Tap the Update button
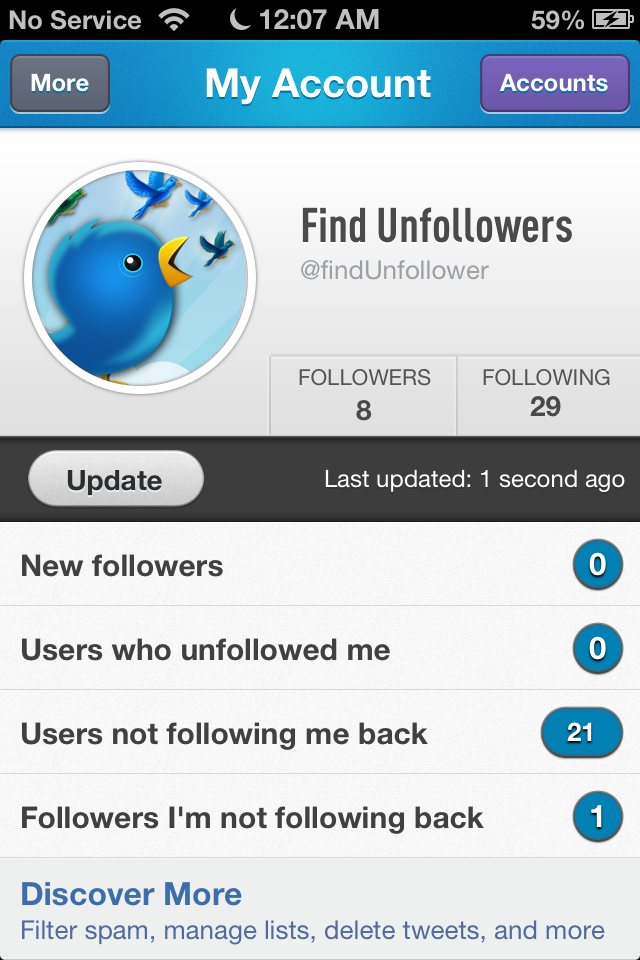The width and height of the screenshot is (640, 960). (x=115, y=481)
